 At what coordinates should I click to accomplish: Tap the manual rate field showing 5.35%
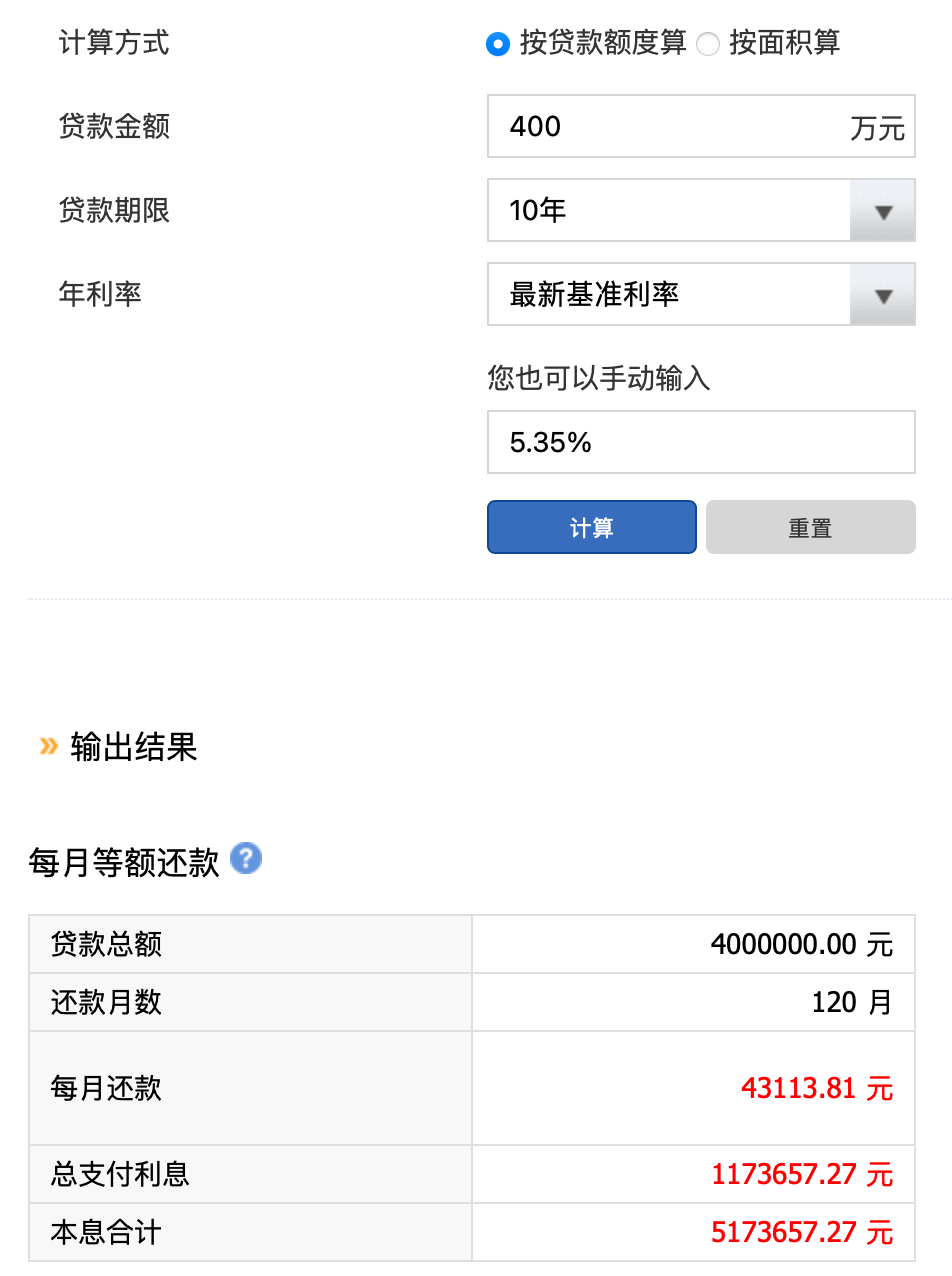[700, 442]
